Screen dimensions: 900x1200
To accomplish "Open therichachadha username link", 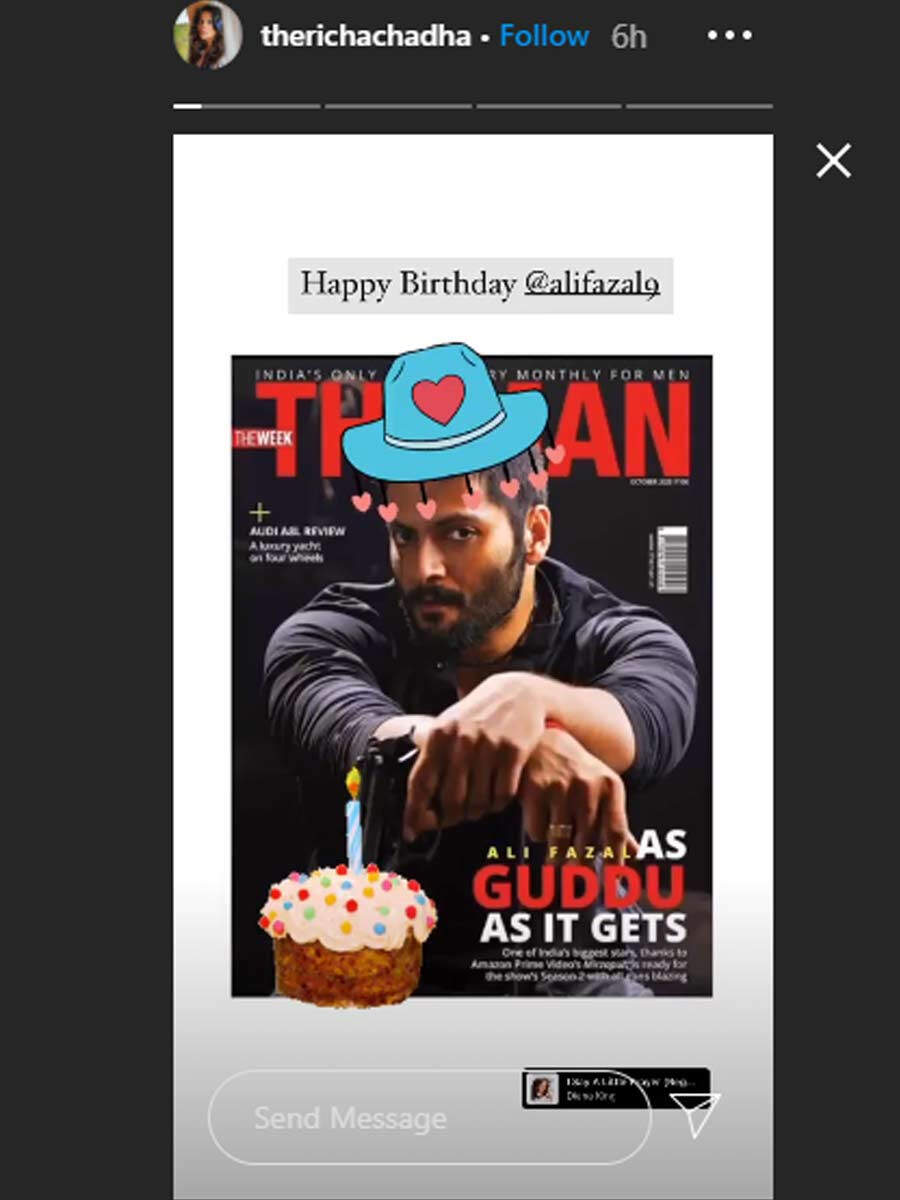I will 365,36.
